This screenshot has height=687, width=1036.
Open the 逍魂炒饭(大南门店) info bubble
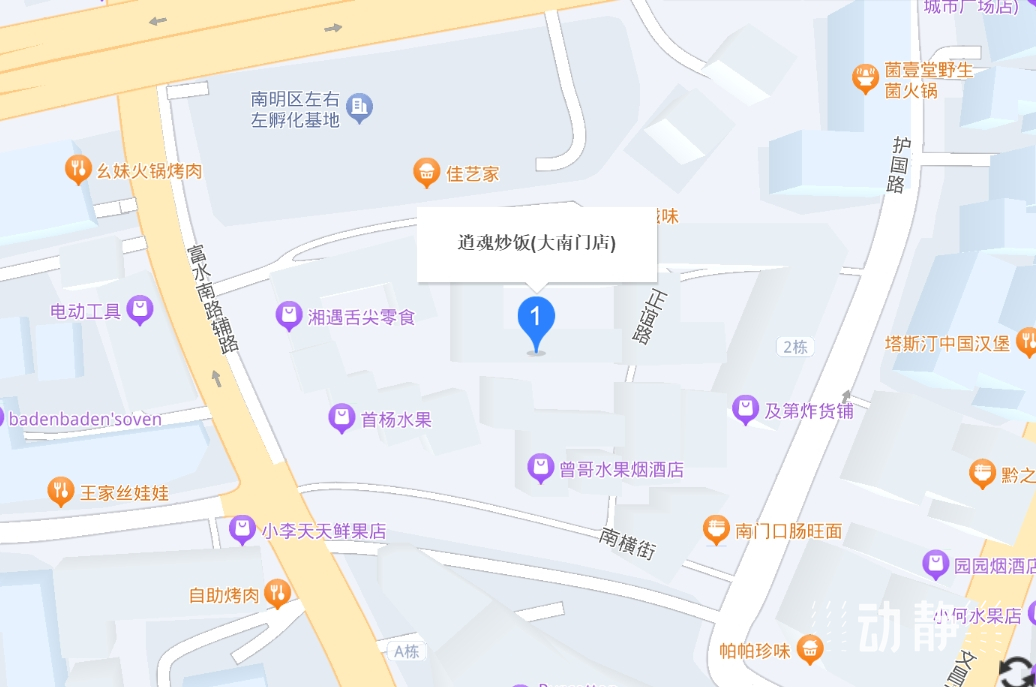tap(536, 243)
